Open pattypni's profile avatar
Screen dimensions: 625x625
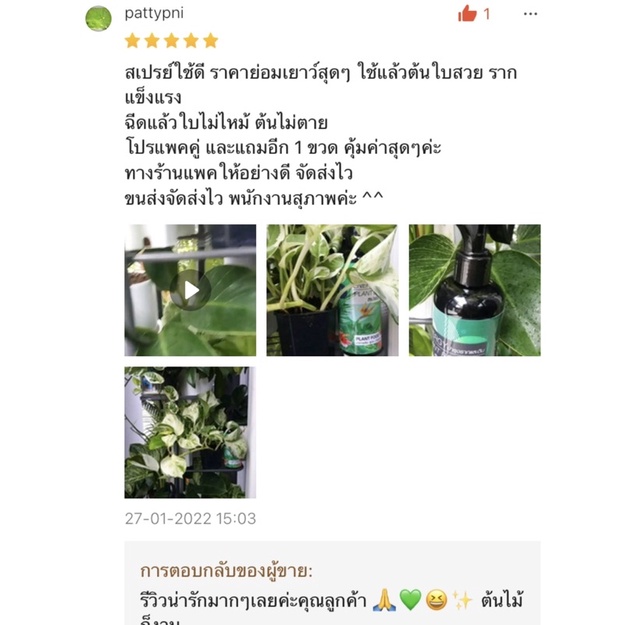(98, 17)
